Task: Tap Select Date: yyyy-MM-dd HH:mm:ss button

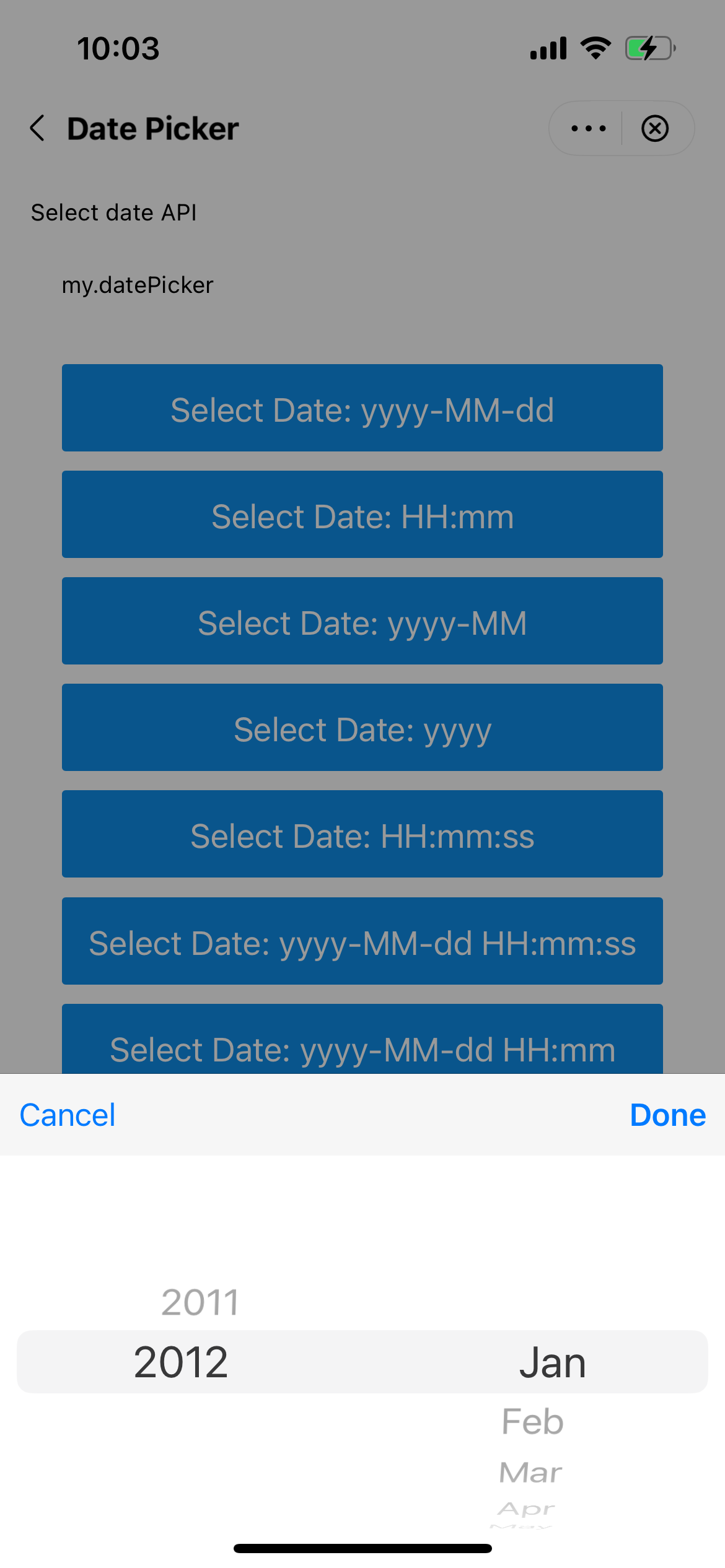Action: pyautogui.click(x=362, y=941)
